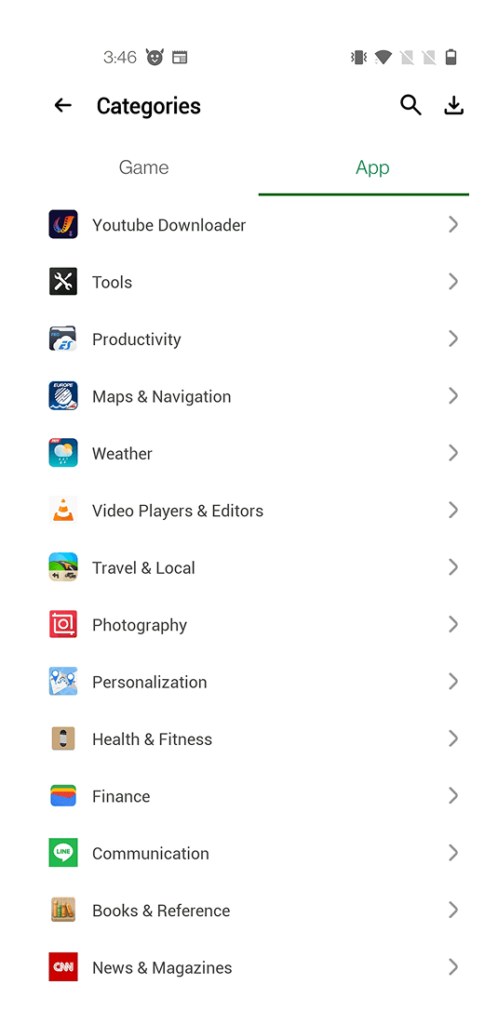The width and height of the screenshot is (498, 1024).
Task: Open Health & Fitness category
Action: 249,739
